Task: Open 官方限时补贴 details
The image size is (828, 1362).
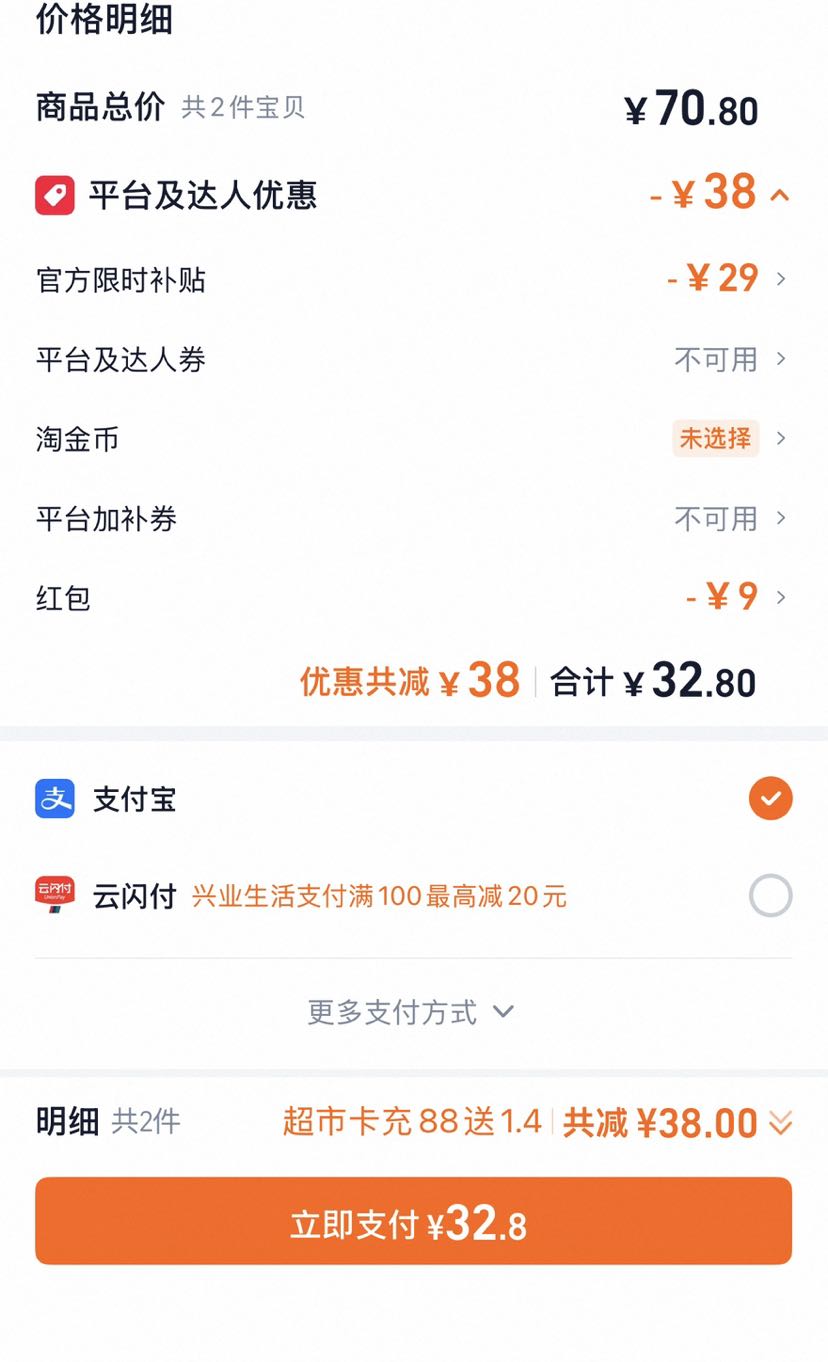Action: (413, 279)
